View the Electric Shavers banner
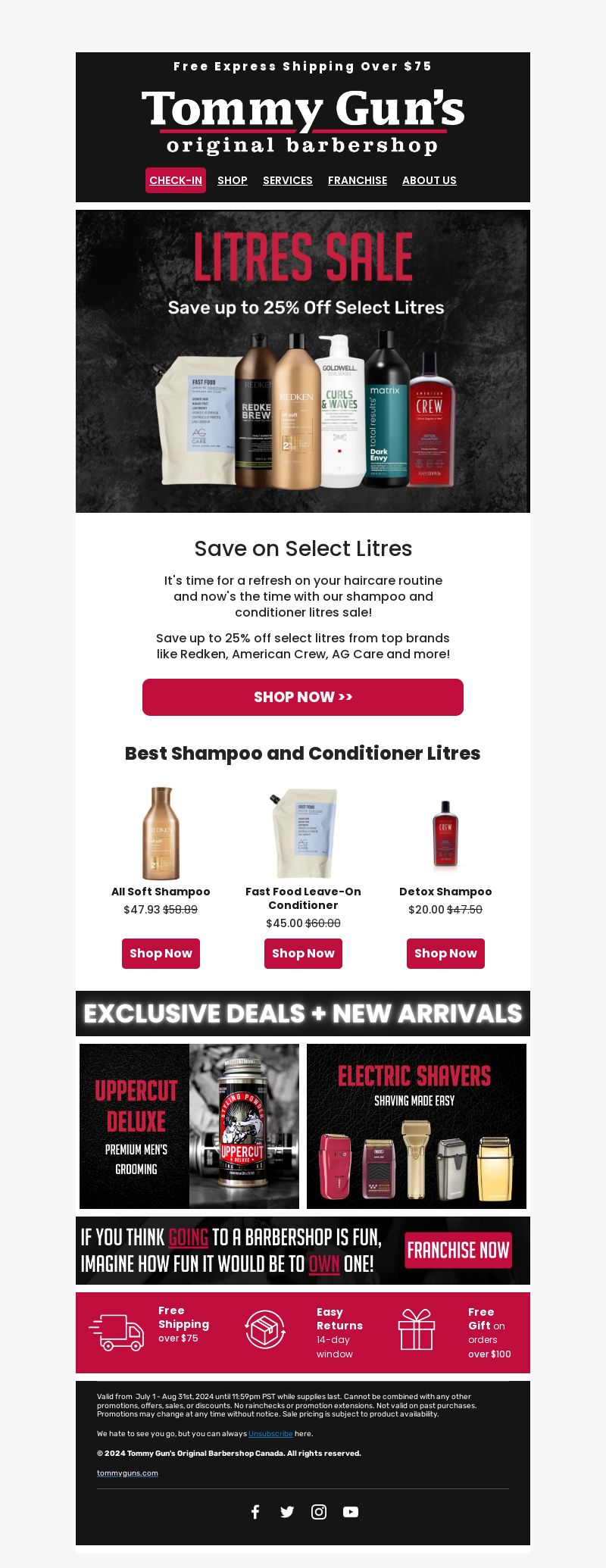The image size is (606, 1568). point(417,1126)
